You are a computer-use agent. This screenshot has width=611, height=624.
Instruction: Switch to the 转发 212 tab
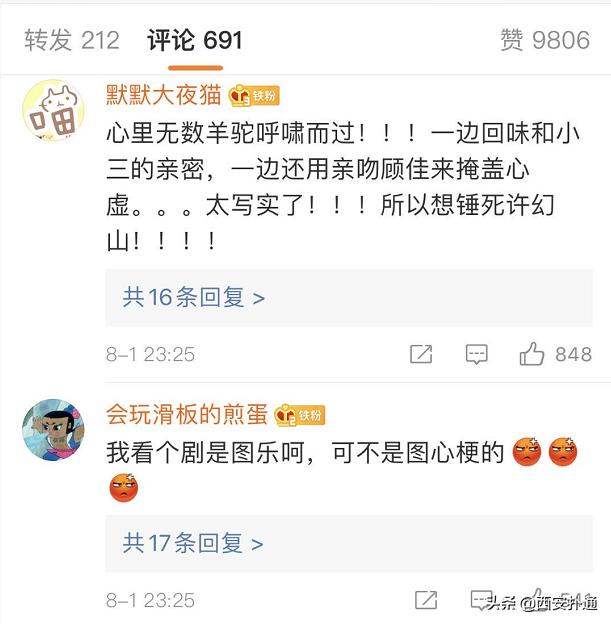(x=71, y=40)
